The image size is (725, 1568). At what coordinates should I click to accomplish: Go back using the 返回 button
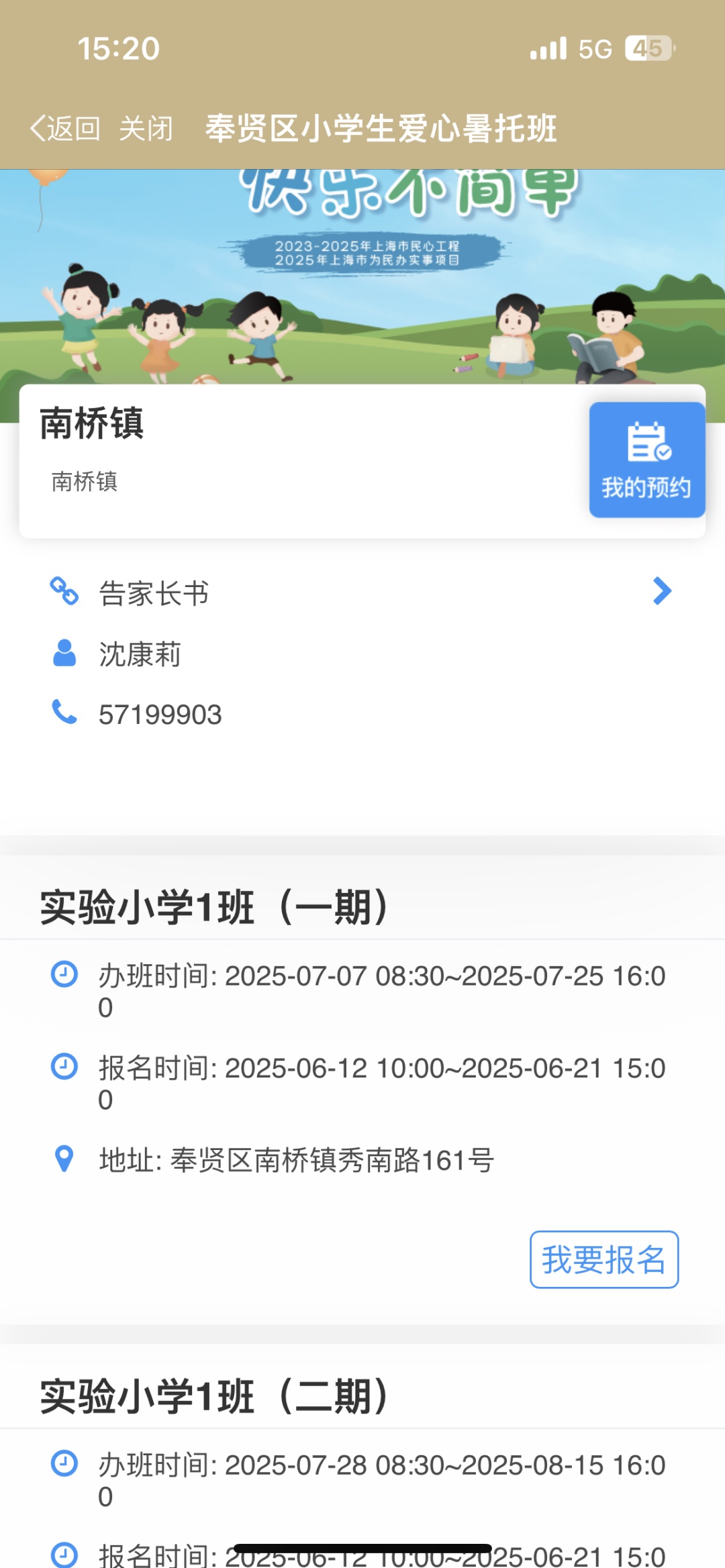[x=65, y=128]
